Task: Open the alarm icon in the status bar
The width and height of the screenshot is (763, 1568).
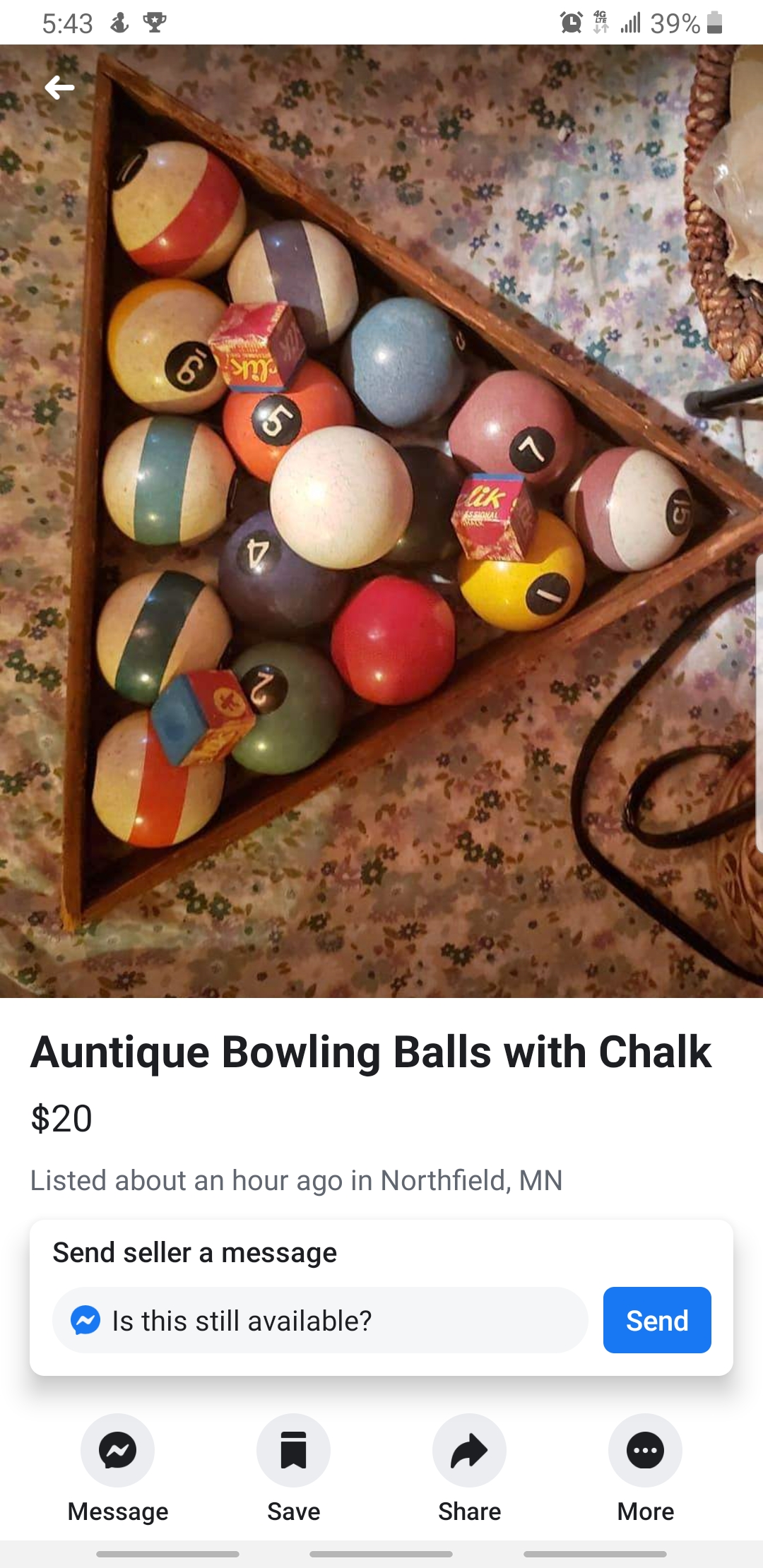Action: (x=569, y=22)
